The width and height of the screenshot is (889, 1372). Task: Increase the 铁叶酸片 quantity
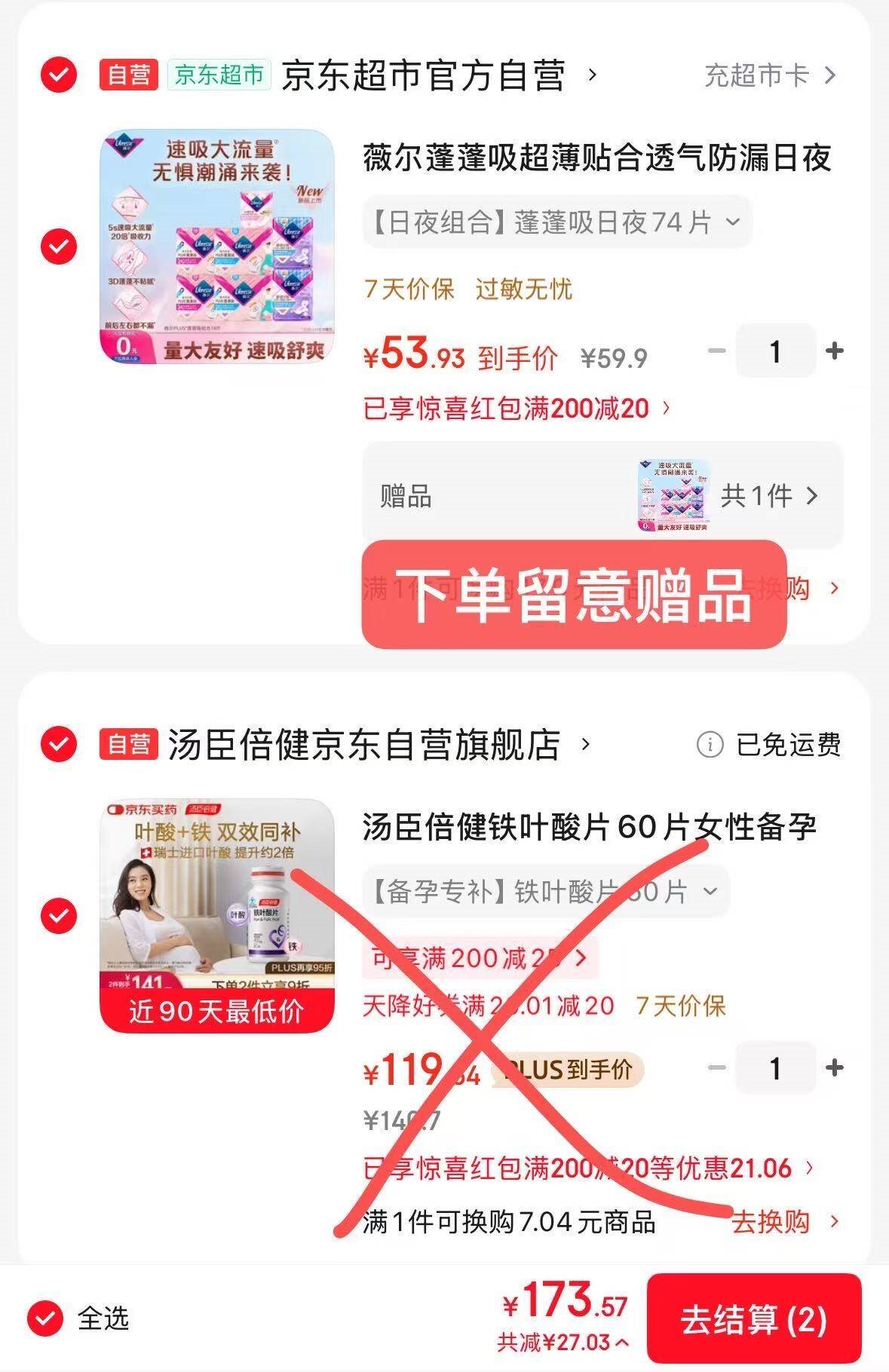click(x=834, y=1067)
